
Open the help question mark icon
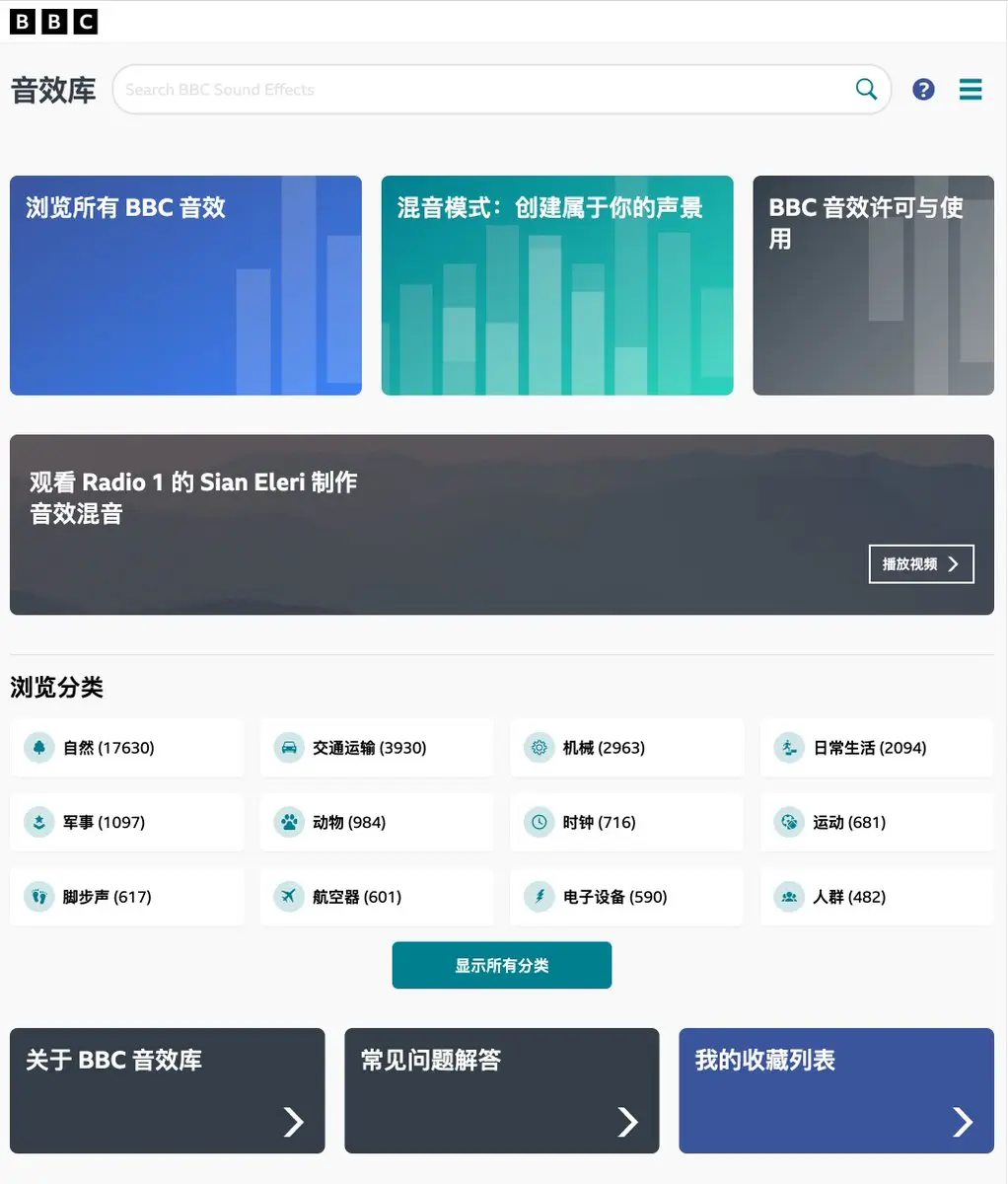click(923, 89)
